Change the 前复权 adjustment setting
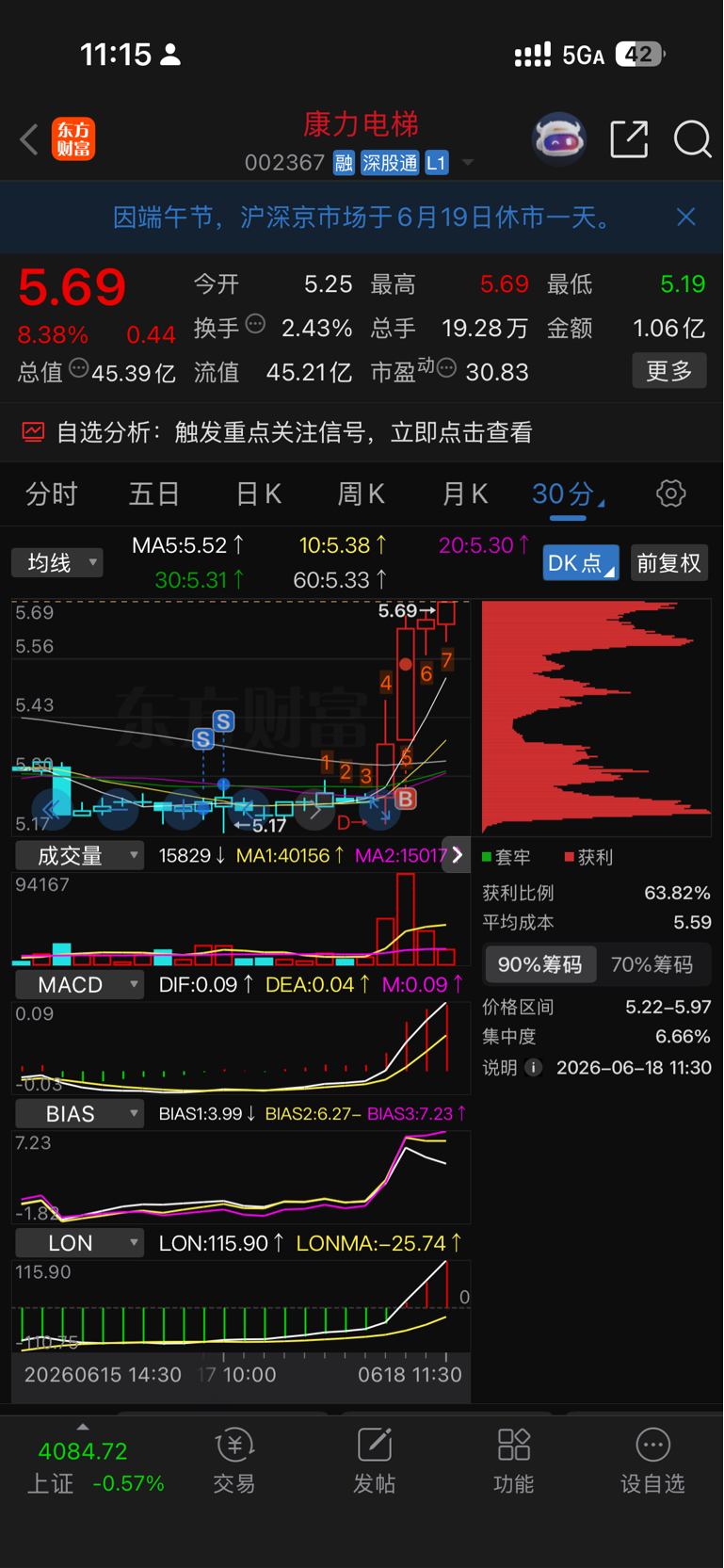 tap(669, 563)
